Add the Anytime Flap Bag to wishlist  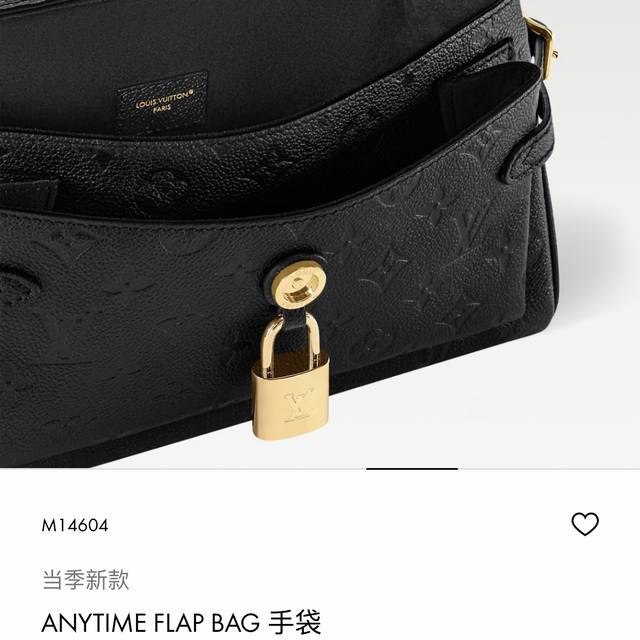584,524
